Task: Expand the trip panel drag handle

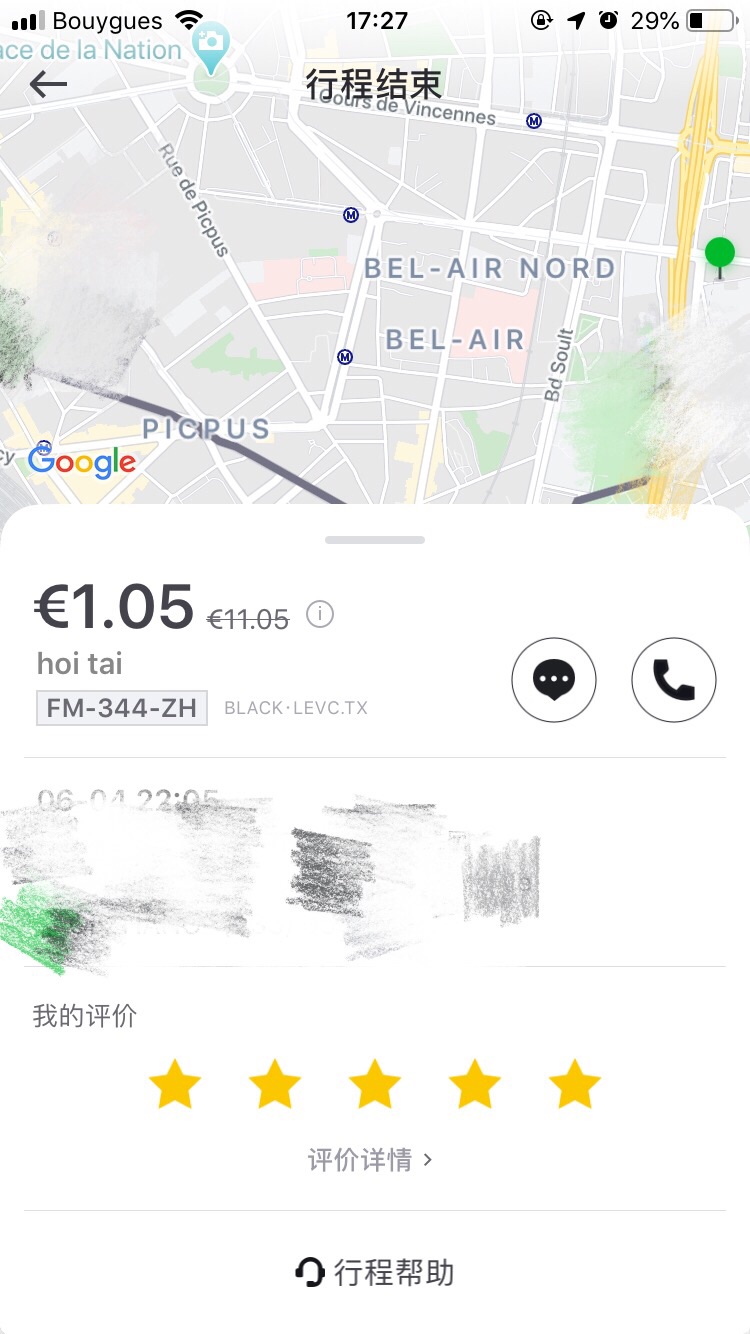Action: tap(375, 540)
